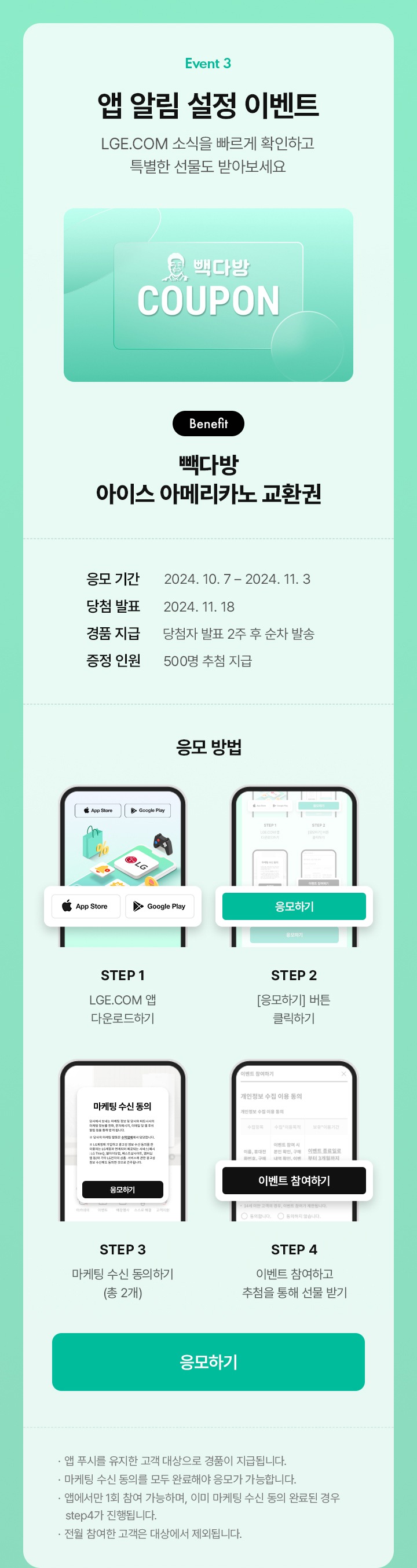Tap the large green 응모하기 button

208,1361
